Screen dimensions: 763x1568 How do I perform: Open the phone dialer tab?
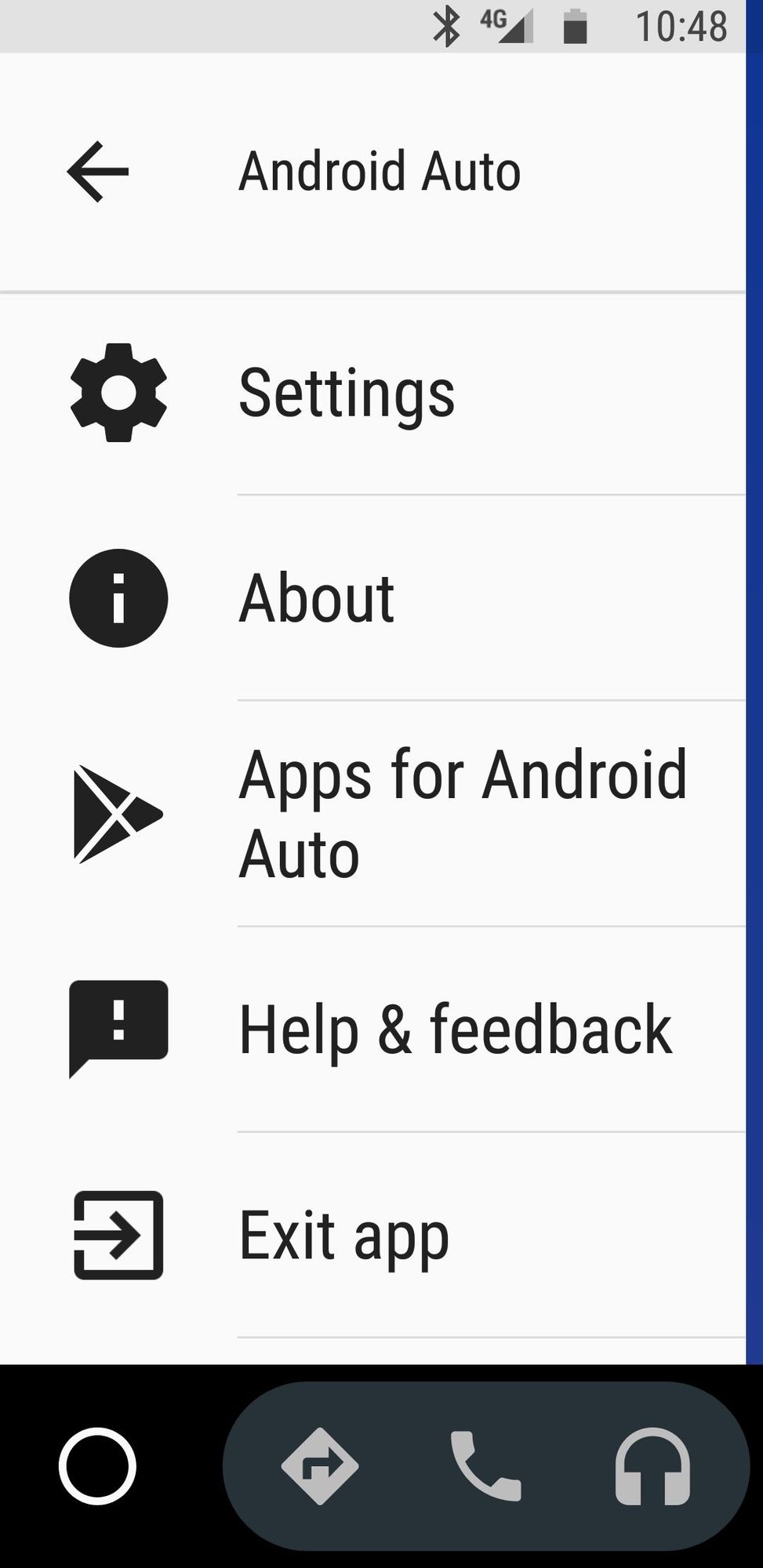point(485,1466)
